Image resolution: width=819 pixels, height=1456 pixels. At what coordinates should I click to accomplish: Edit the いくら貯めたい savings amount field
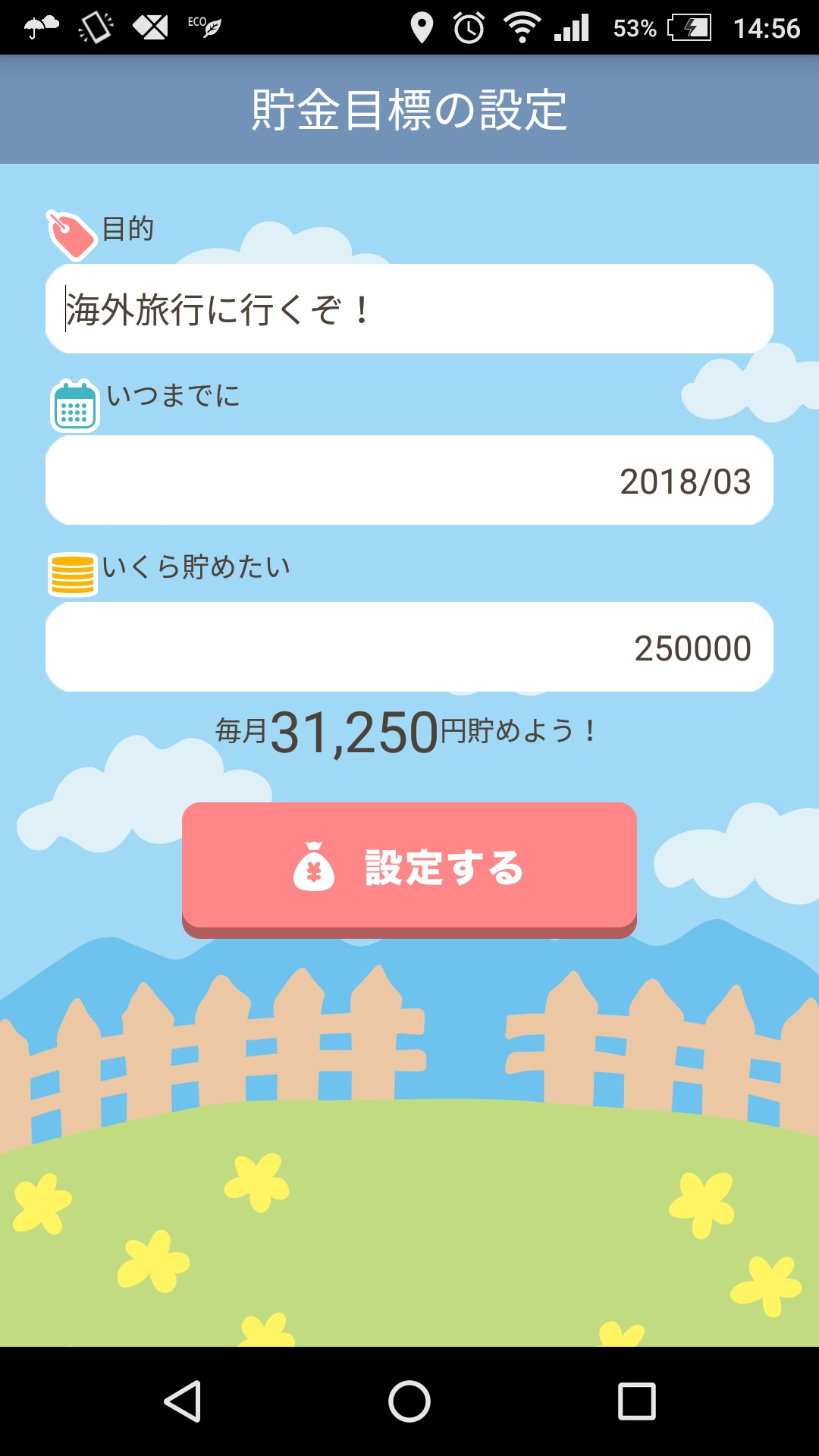click(x=409, y=647)
